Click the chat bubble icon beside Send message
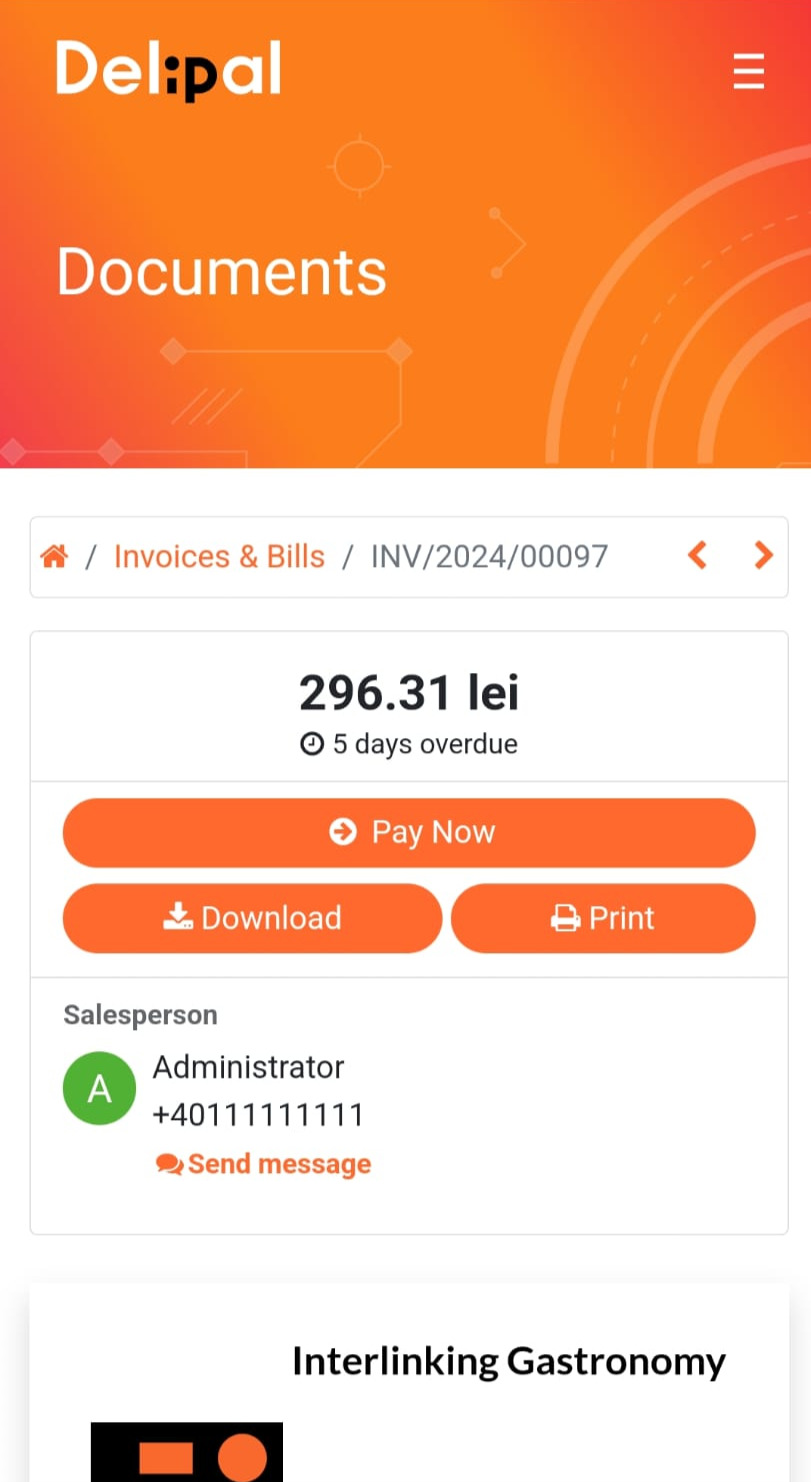 pos(168,1163)
